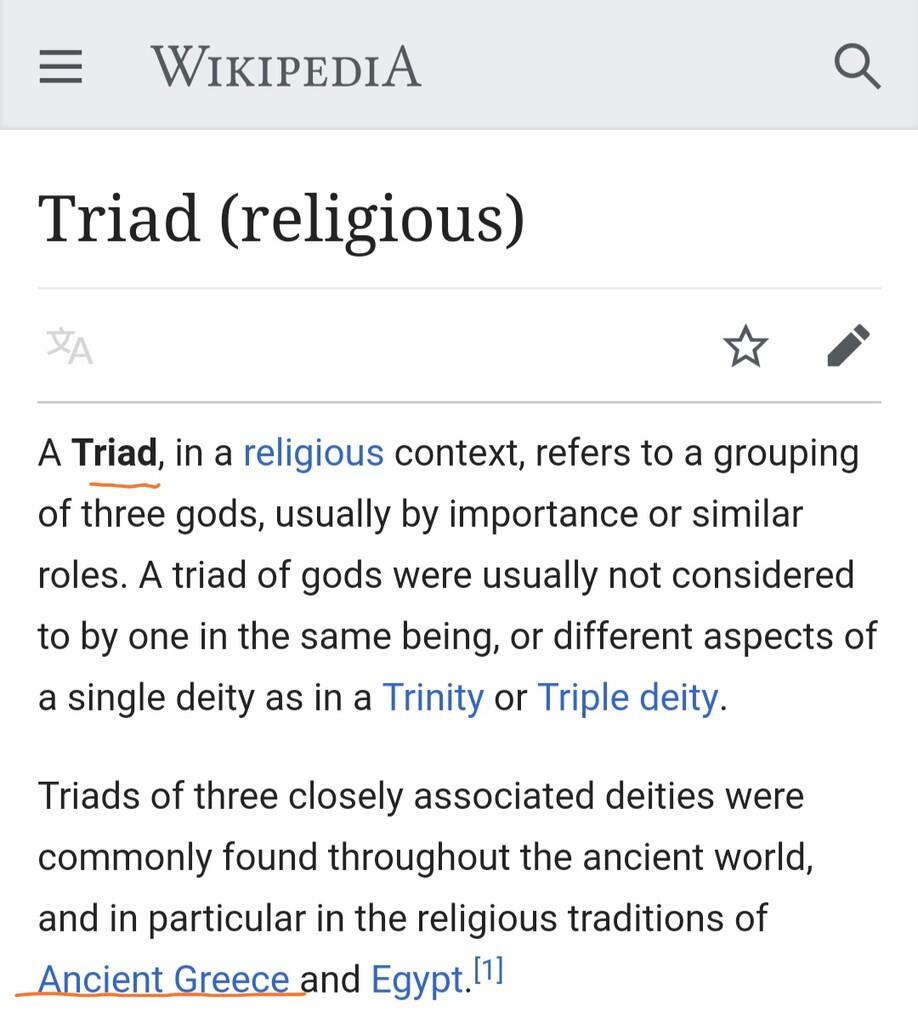Edit the article with pencil icon

pos(849,346)
